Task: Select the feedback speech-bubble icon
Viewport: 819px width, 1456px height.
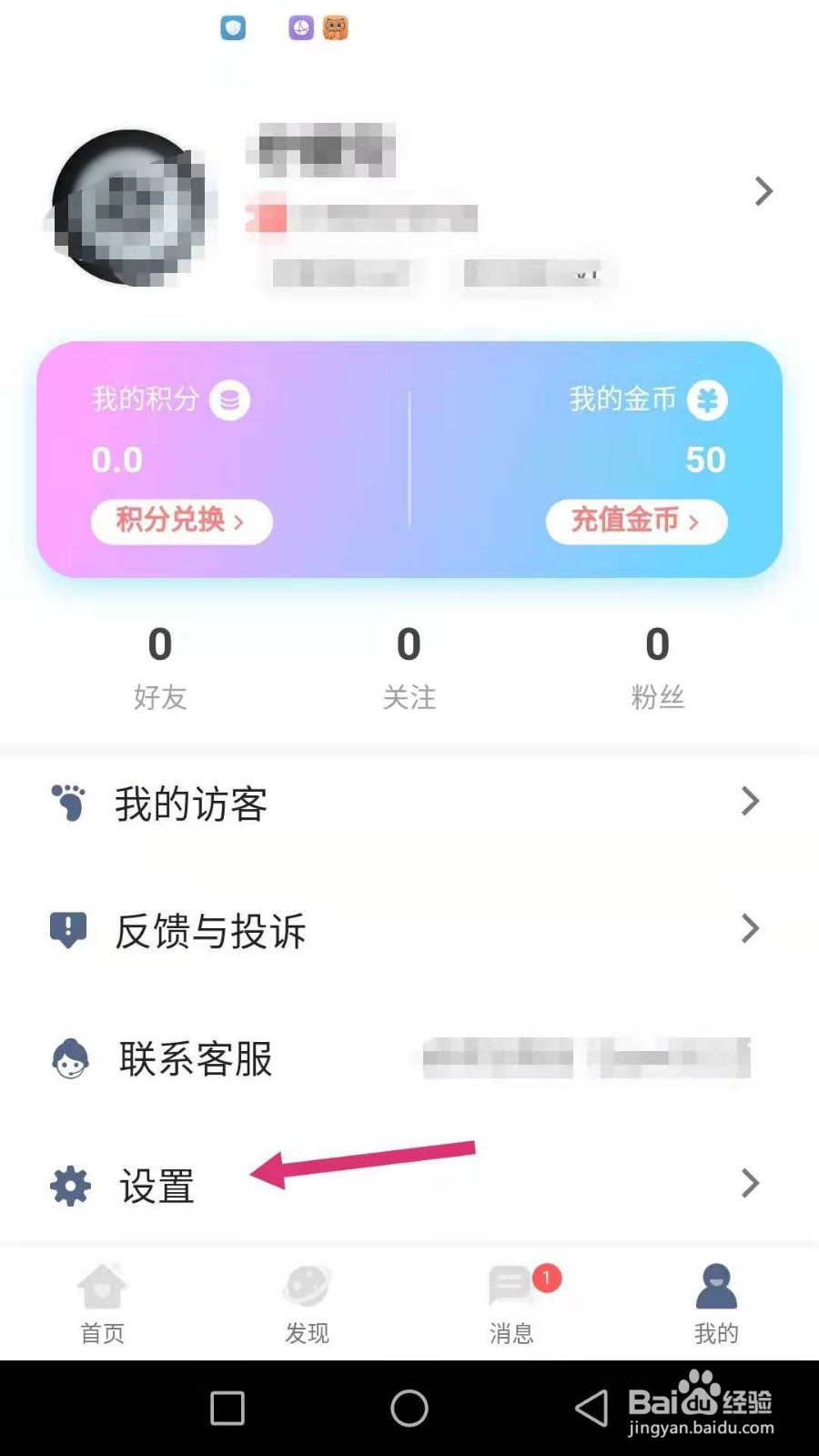Action: coord(66,929)
